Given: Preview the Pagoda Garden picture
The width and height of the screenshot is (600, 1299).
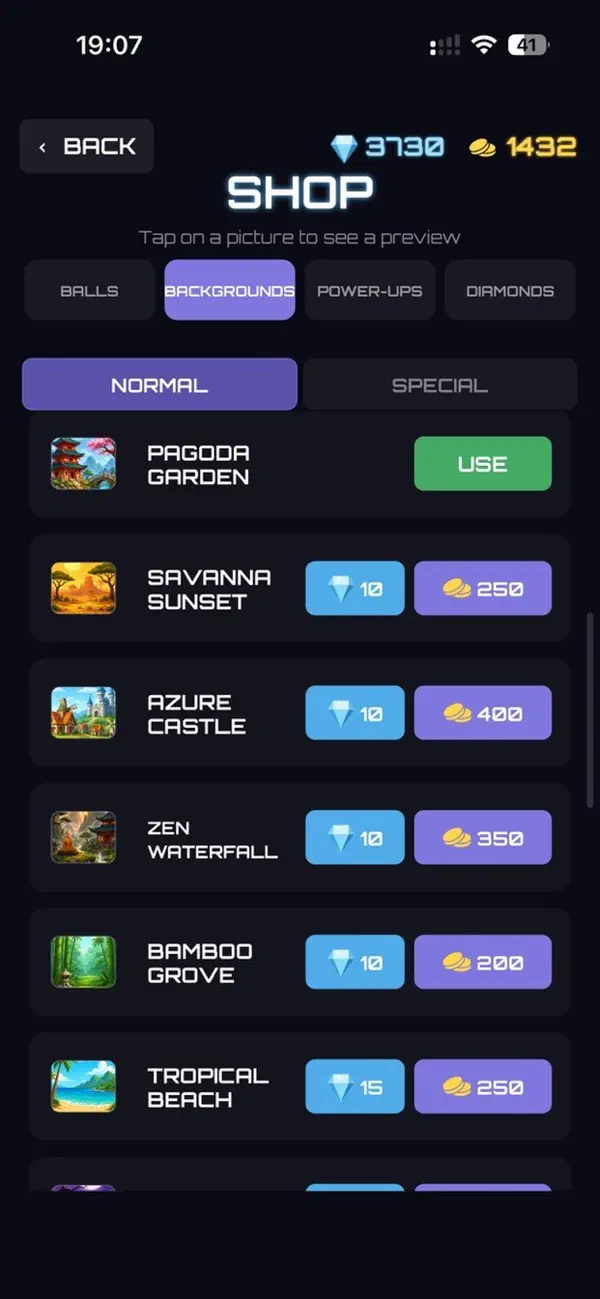Looking at the screenshot, I should pyautogui.click(x=84, y=464).
